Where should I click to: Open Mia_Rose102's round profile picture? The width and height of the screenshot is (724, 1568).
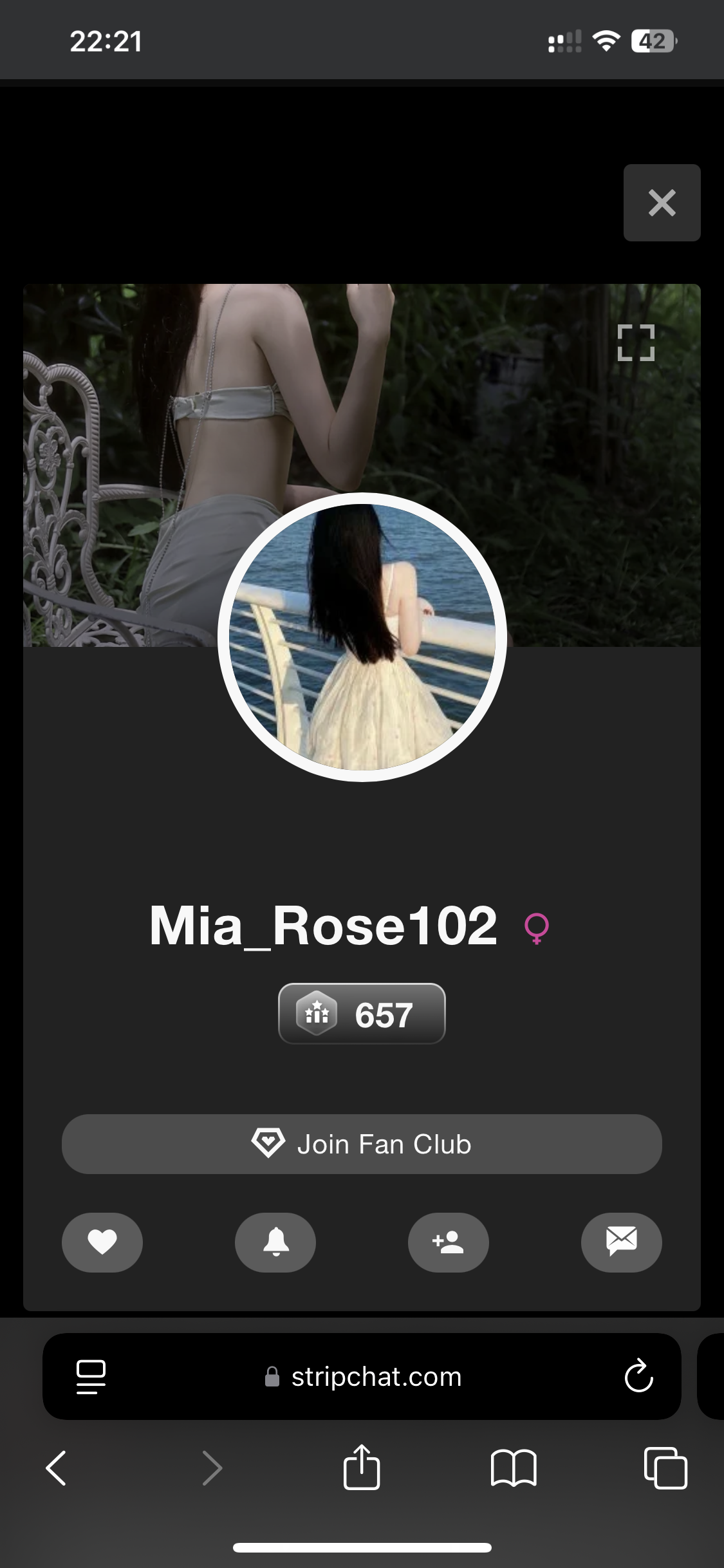click(362, 637)
